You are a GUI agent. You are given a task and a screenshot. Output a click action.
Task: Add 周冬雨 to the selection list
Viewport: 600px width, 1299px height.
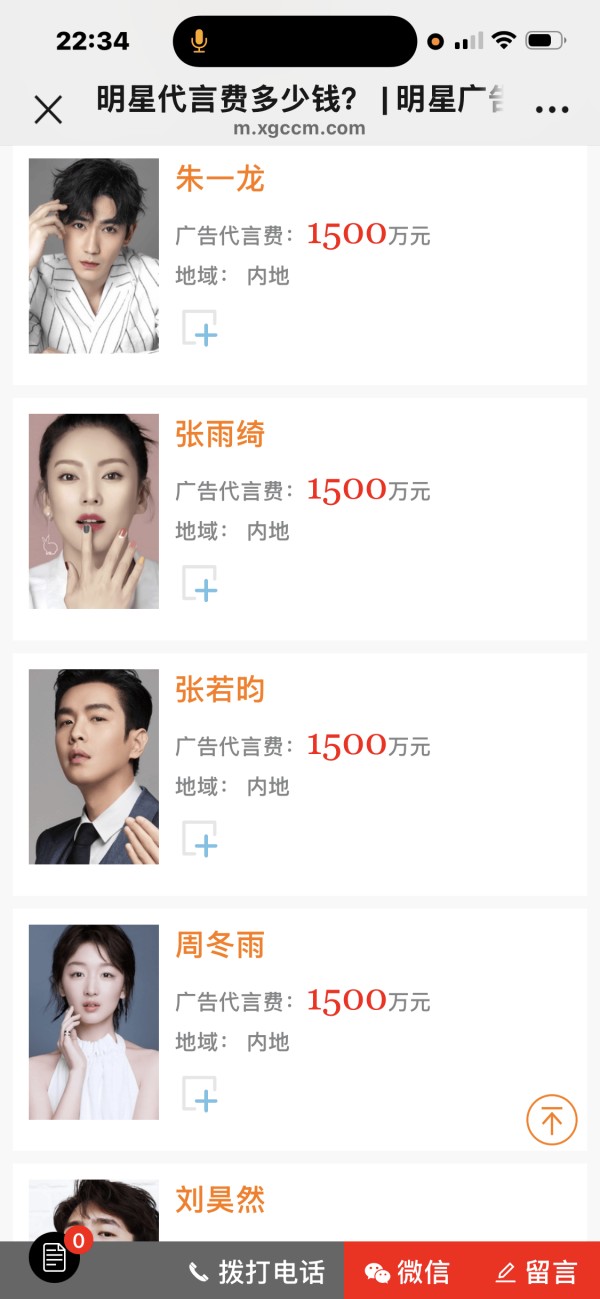point(200,1095)
